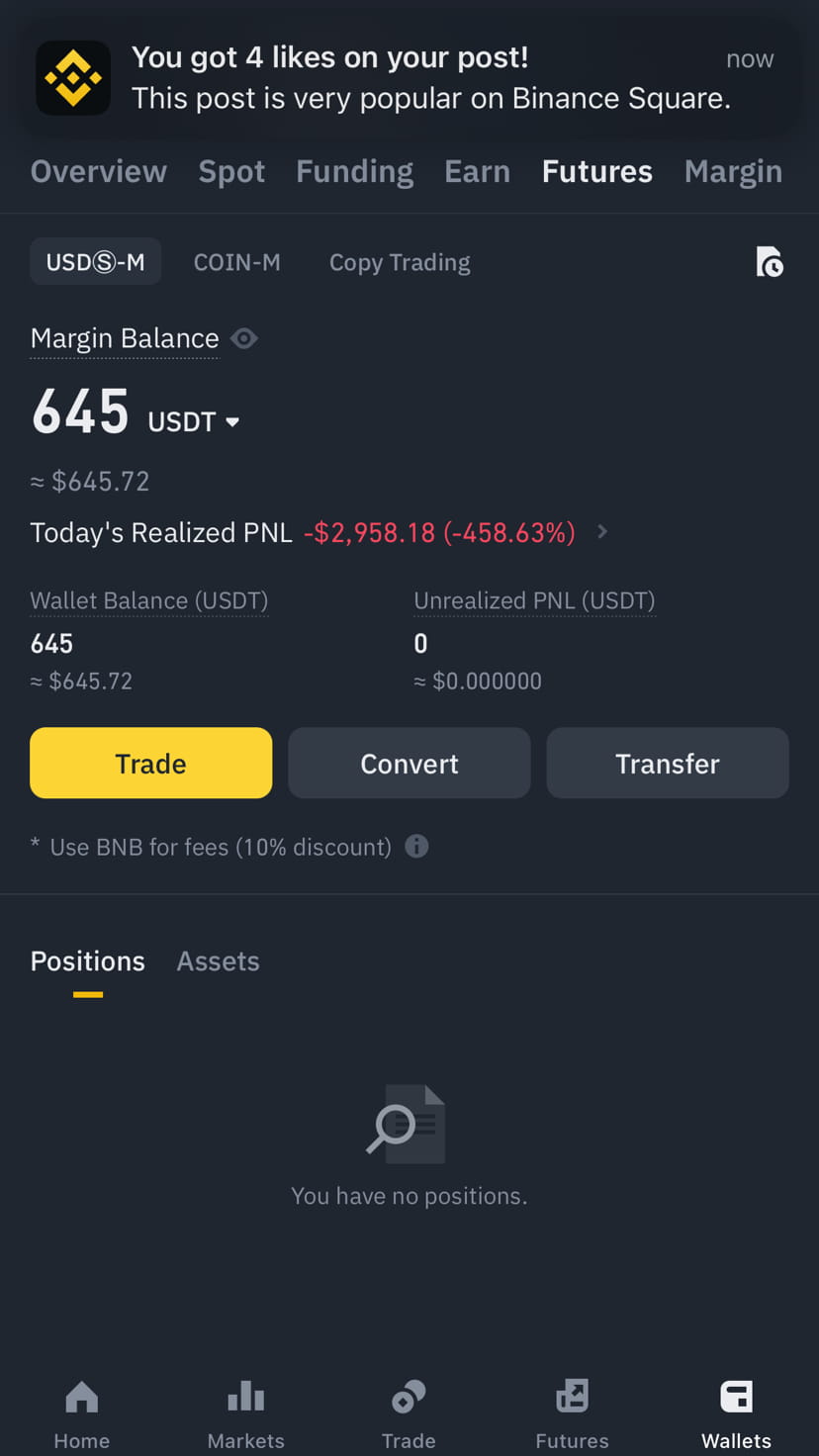The width and height of the screenshot is (819, 1456).
Task: Select the USDⓈ-M contract type
Action: point(95,261)
